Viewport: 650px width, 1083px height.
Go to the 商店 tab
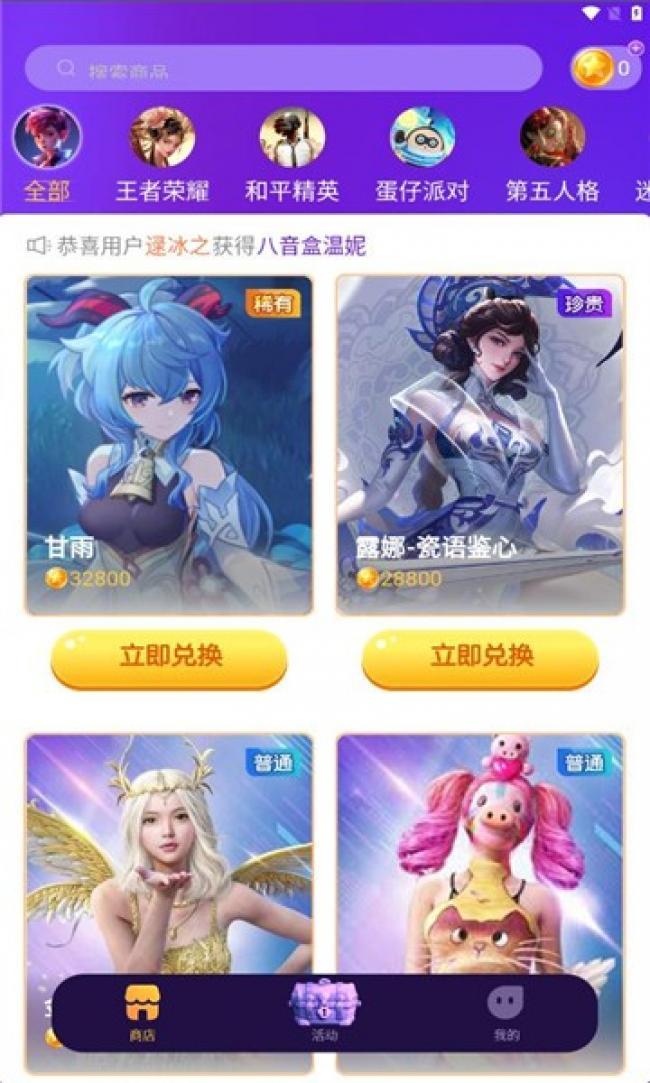[x=142, y=1013]
